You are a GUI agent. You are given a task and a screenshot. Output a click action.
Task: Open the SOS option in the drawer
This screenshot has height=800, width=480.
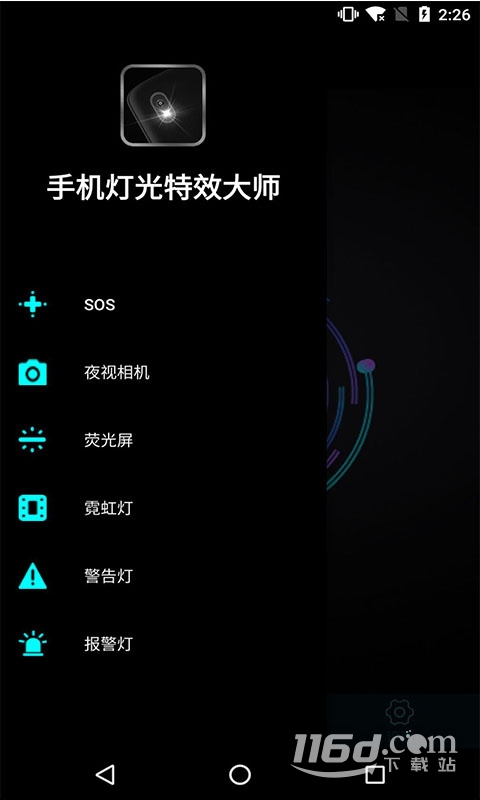[x=163, y=305]
